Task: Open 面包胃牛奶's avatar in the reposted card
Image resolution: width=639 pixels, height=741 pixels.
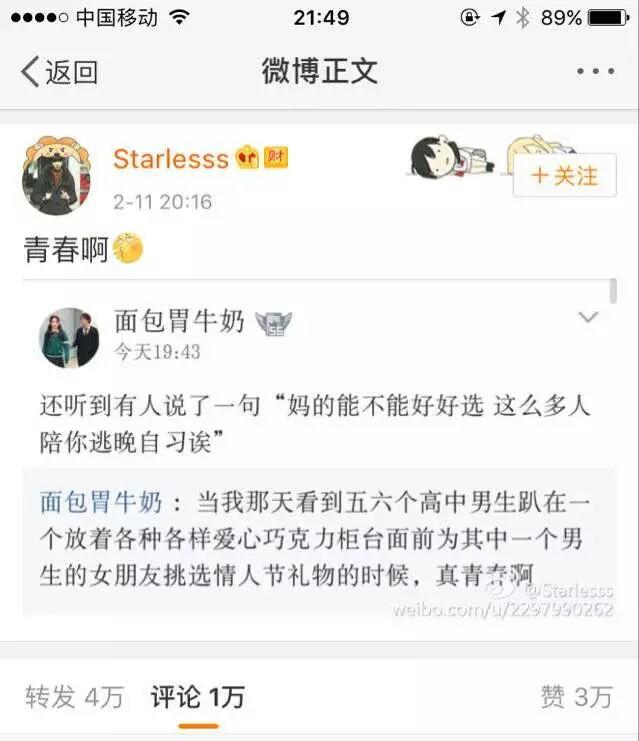Action: pos(70,337)
